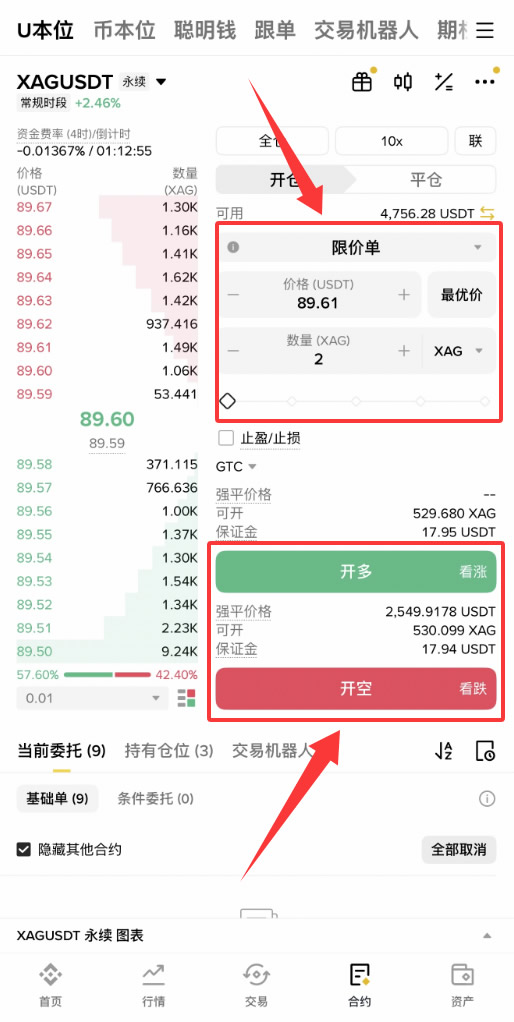Switch to the 平仓 tab
This screenshot has height=1022, width=514.
click(x=426, y=179)
